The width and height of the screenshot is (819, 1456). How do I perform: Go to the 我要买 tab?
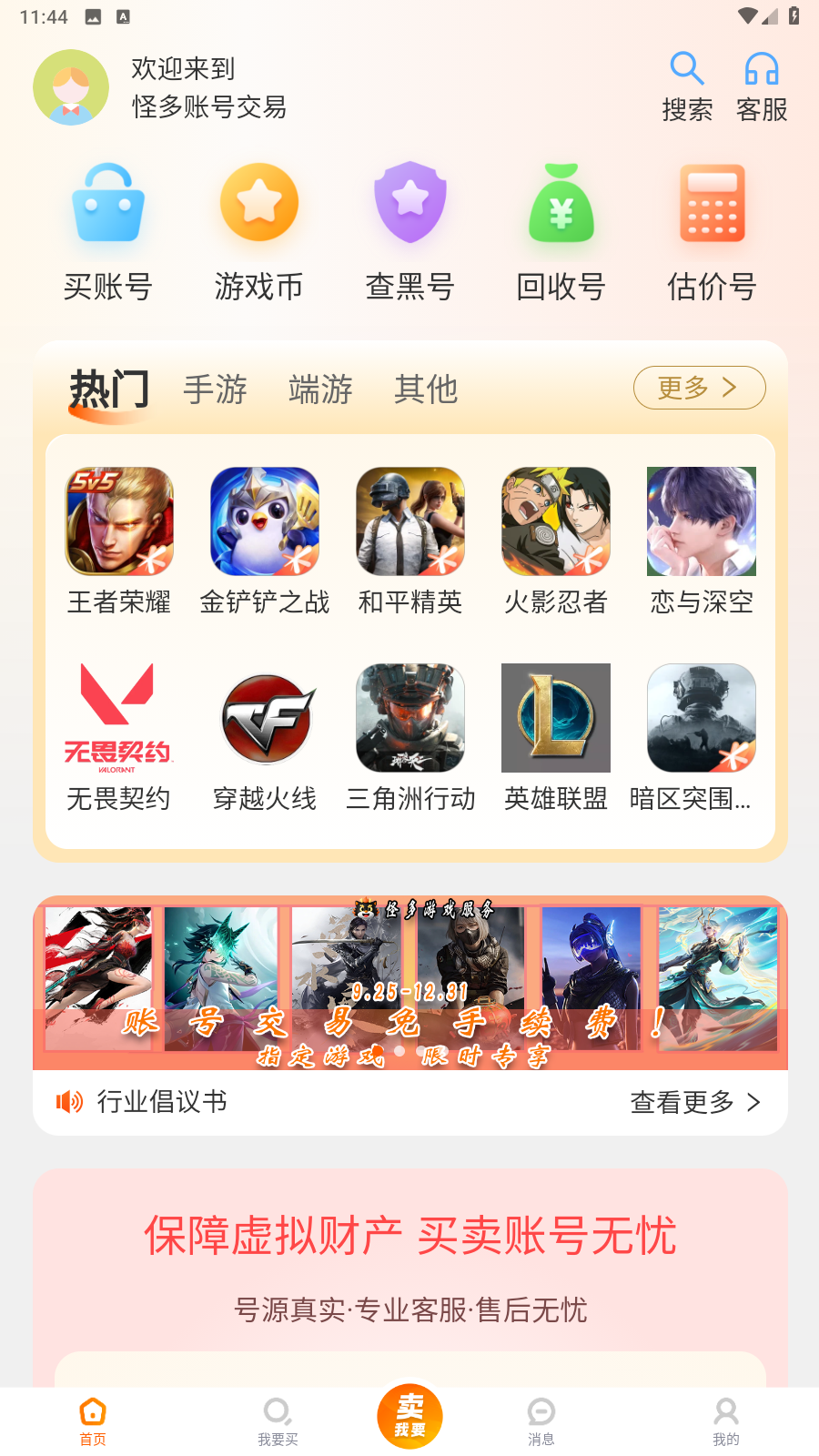(278, 1420)
